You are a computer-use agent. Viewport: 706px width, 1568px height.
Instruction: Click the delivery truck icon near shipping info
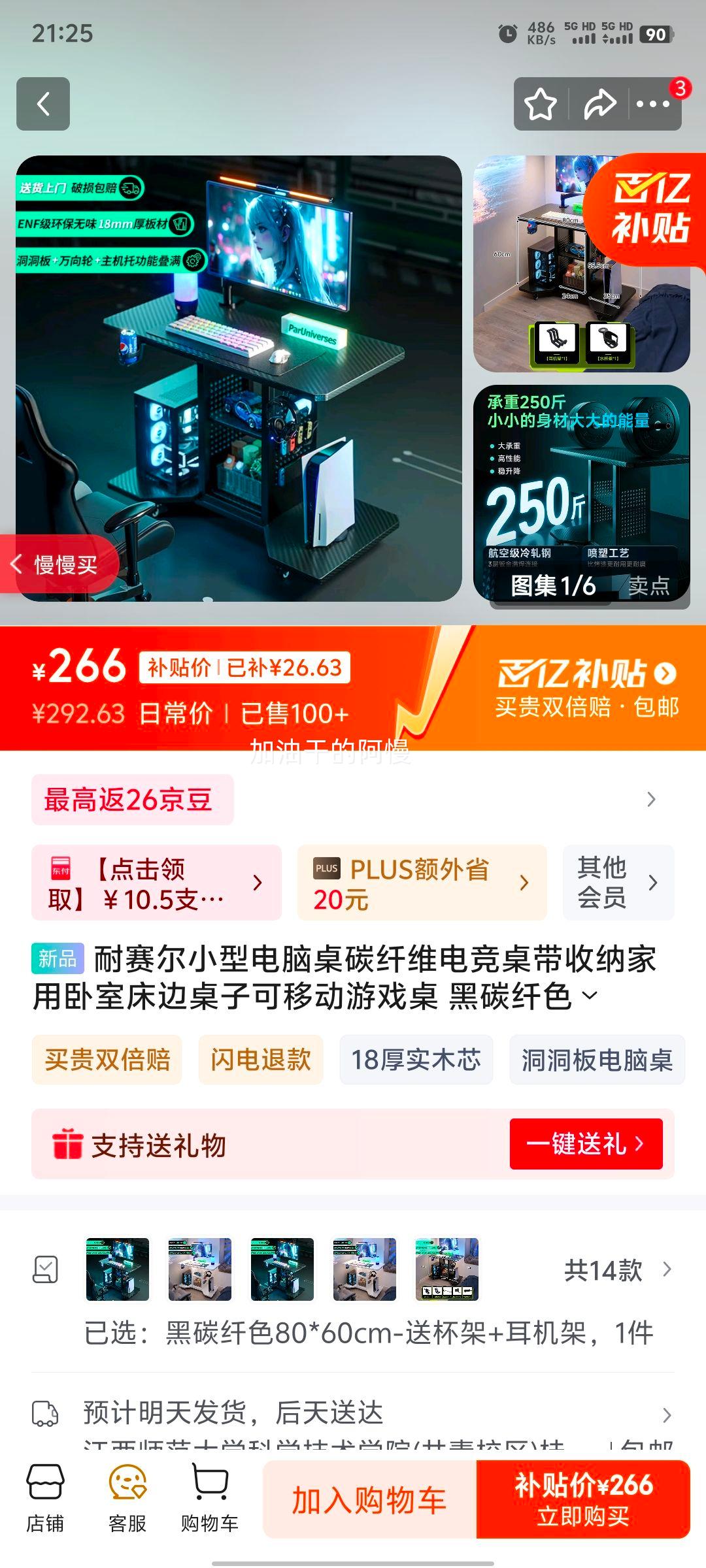click(x=47, y=1413)
